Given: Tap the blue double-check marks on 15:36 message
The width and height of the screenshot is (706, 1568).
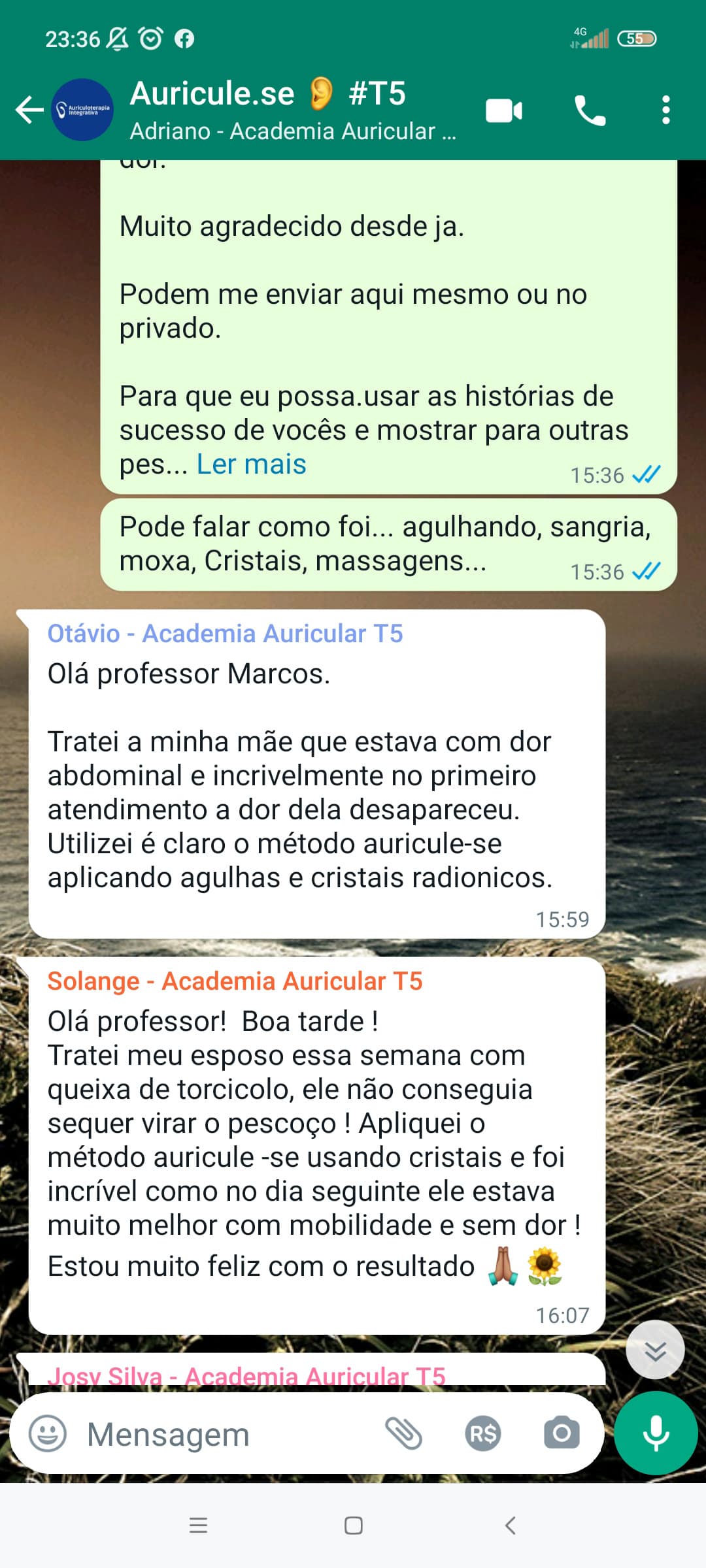Looking at the screenshot, I should 645,475.
